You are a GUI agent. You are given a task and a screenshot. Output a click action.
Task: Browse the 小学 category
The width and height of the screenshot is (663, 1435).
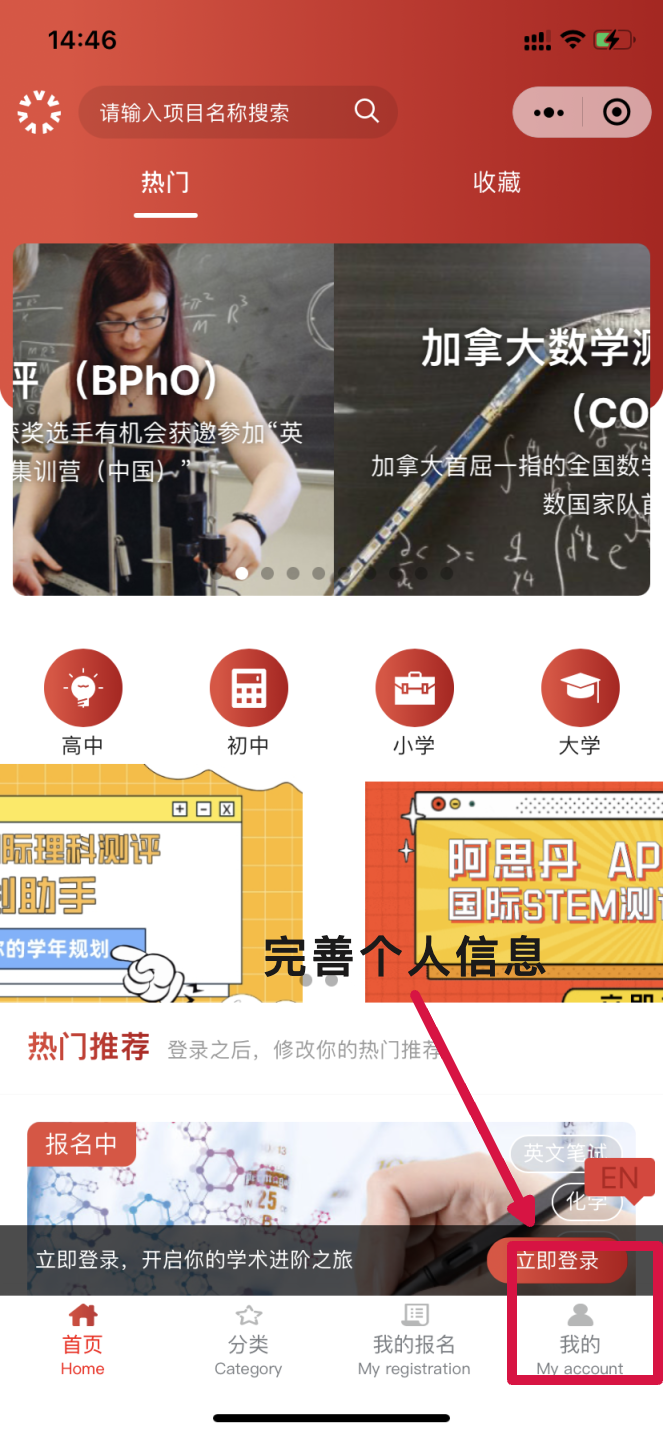414,690
